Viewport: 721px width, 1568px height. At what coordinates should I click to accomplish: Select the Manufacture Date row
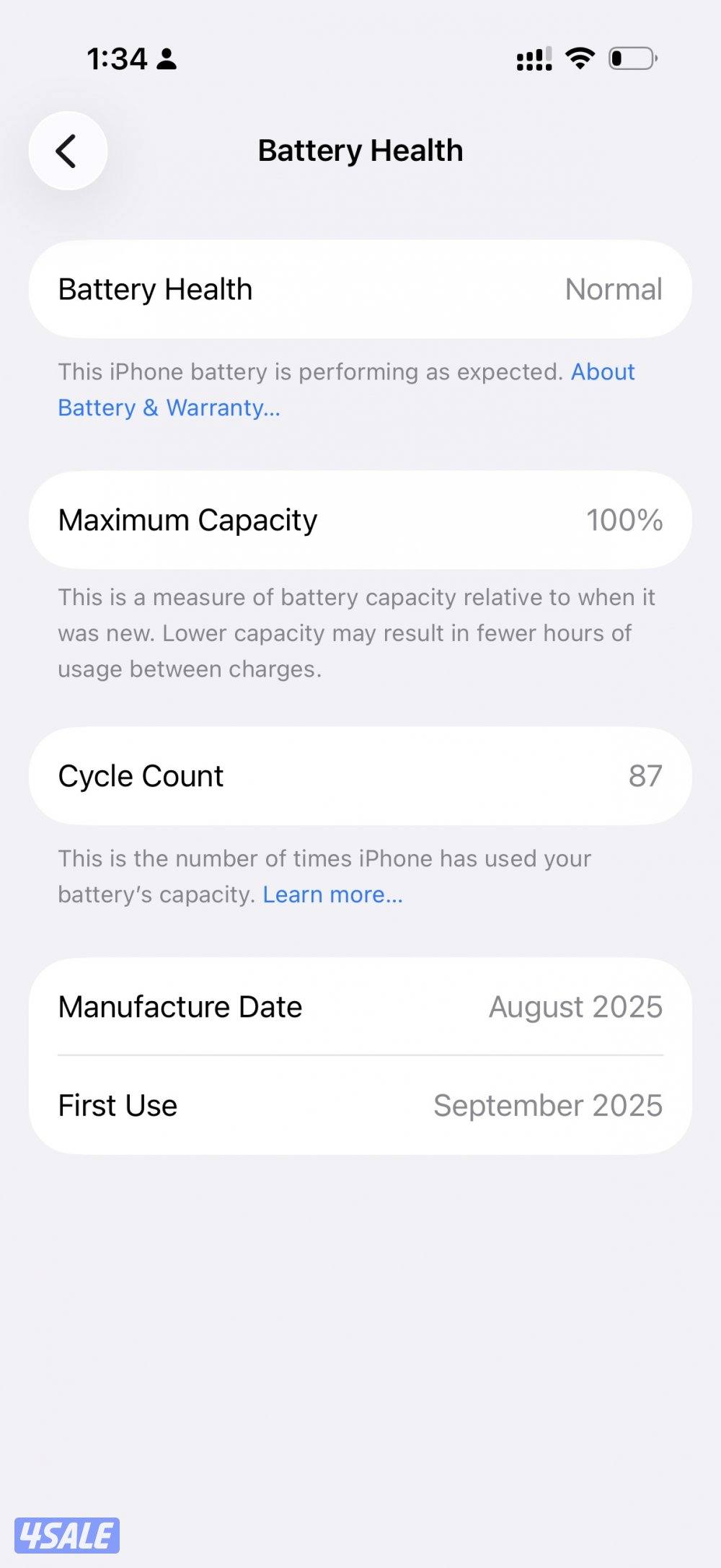click(360, 1007)
